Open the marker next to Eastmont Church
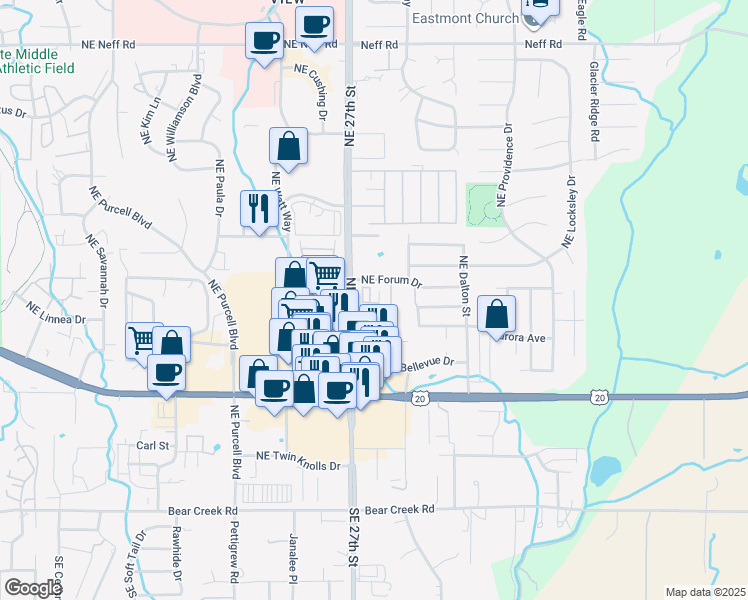Screen dimensions: 748x600 [540, 9]
